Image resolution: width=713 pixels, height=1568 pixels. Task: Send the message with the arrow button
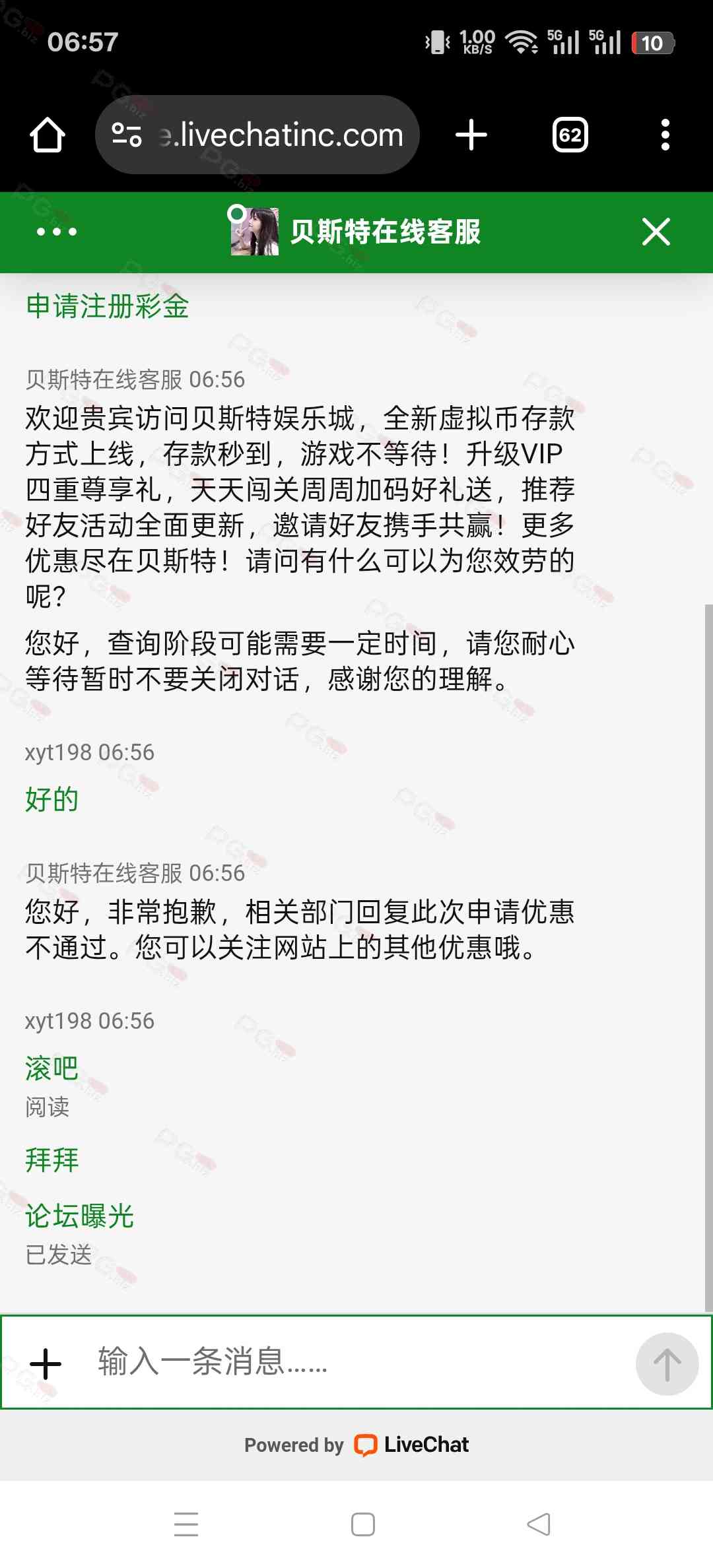[x=667, y=1363]
